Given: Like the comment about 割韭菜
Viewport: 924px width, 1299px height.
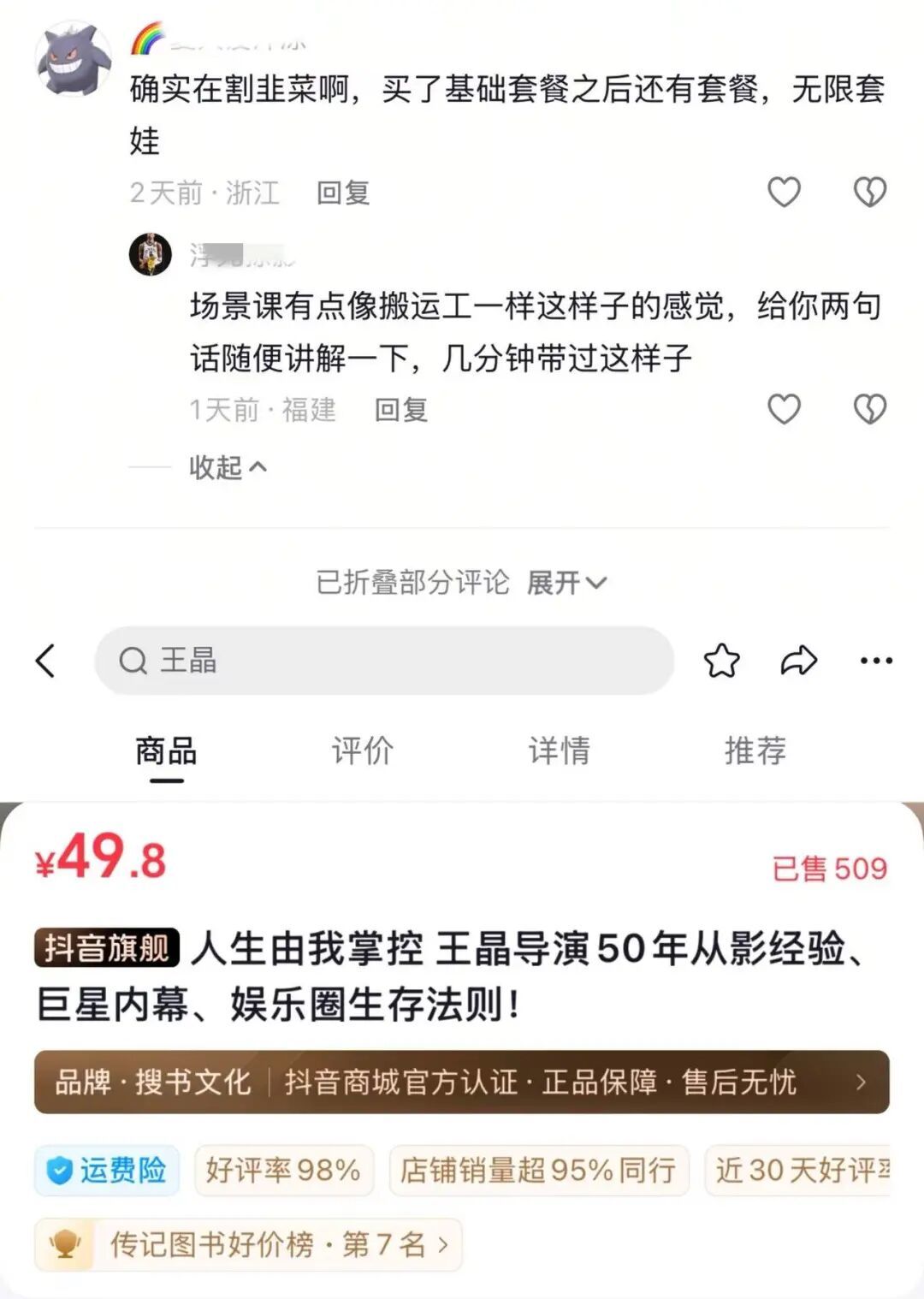Looking at the screenshot, I should click(783, 193).
